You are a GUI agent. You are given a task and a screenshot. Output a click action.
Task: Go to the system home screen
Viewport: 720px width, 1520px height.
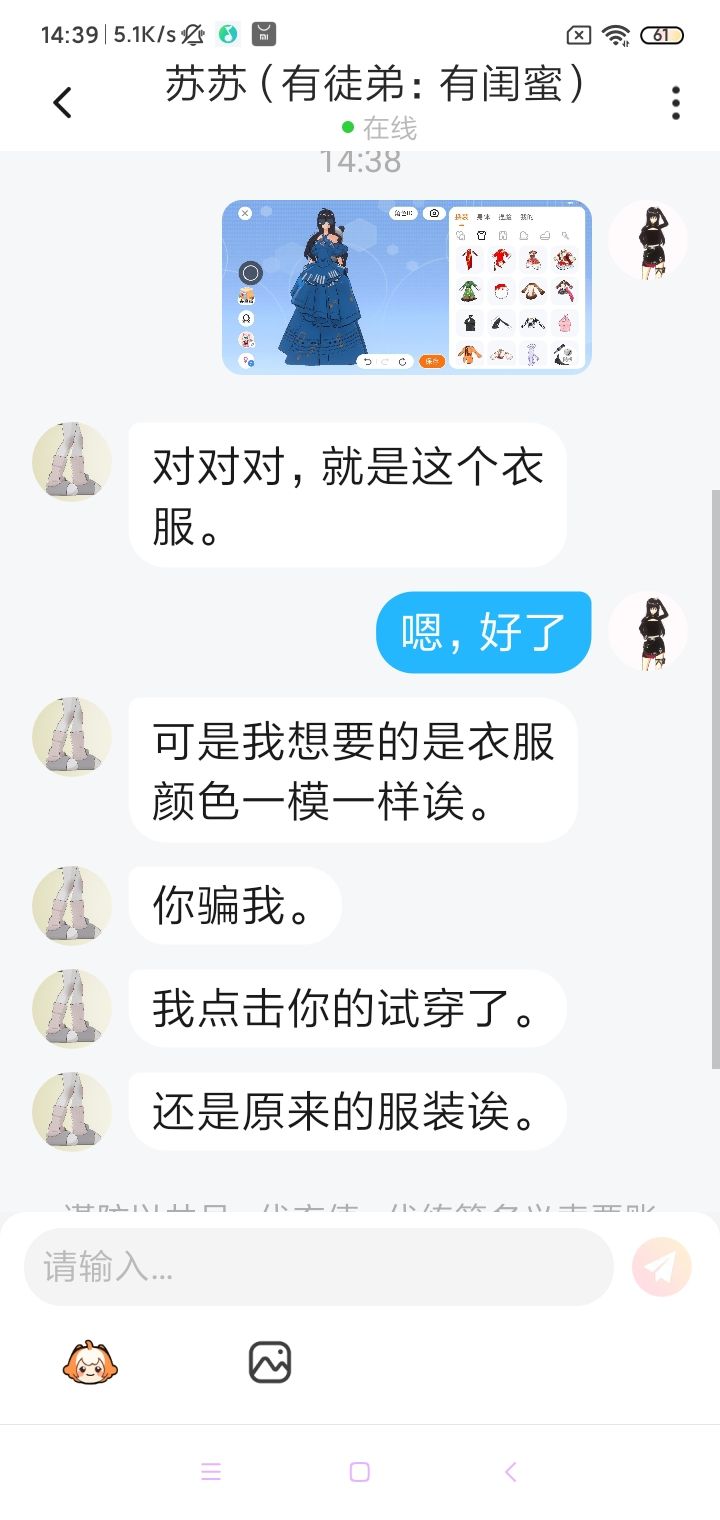pyautogui.click(x=360, y=1471)
